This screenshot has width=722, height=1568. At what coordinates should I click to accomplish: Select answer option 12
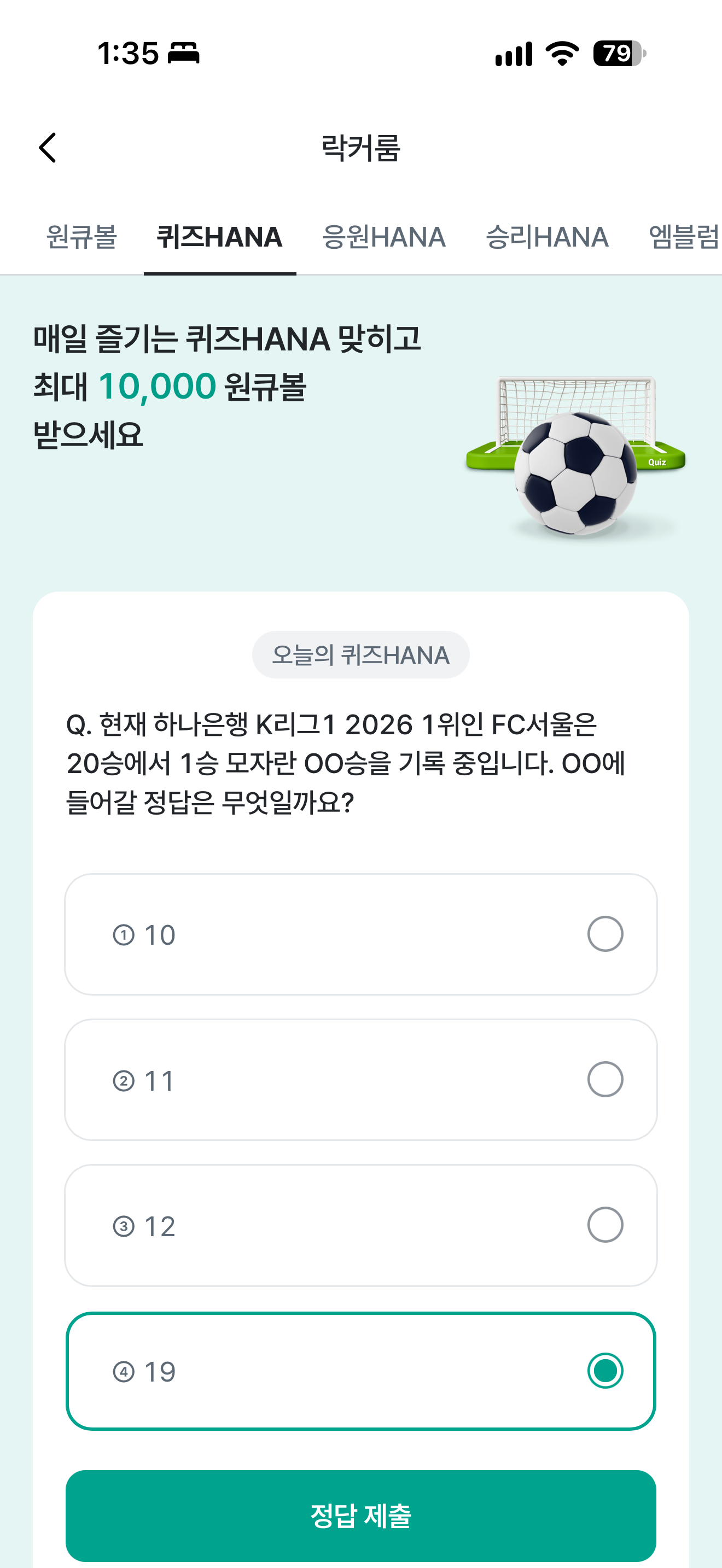[x=361, y=1225]
